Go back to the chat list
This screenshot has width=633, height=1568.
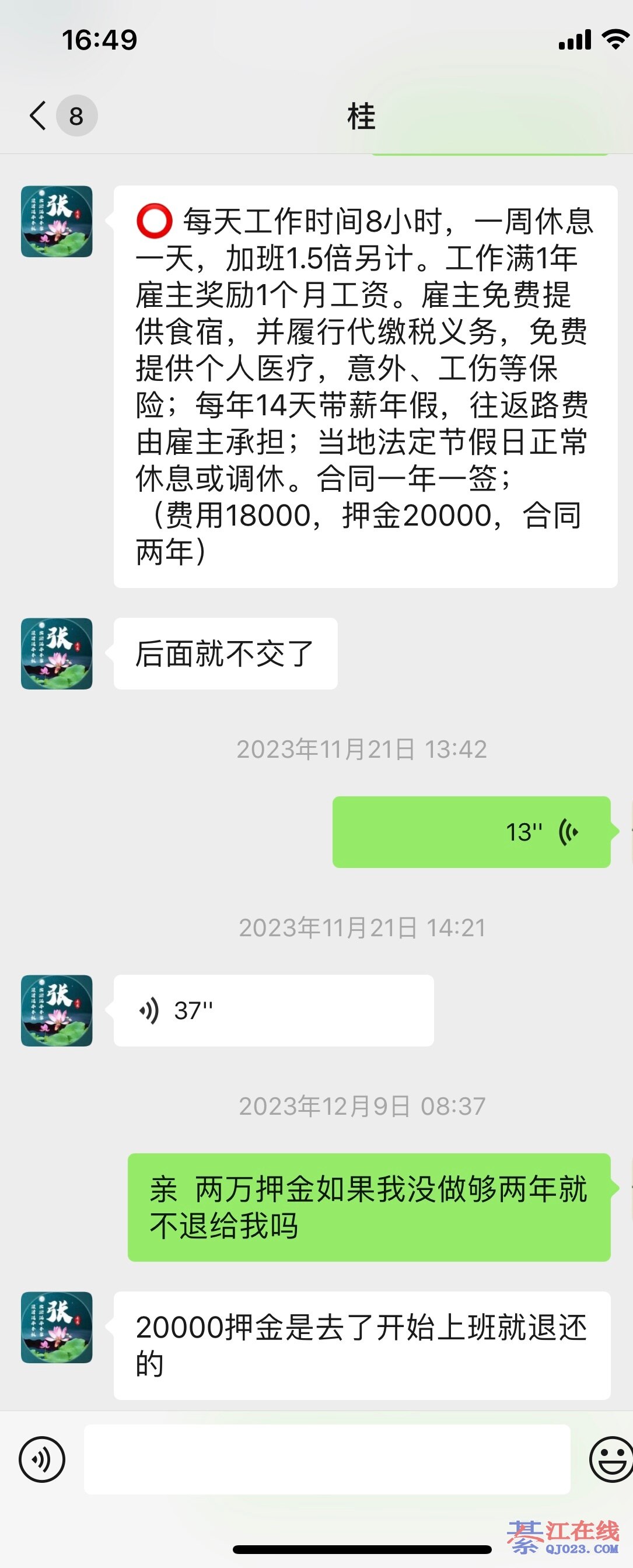[39, 115]
